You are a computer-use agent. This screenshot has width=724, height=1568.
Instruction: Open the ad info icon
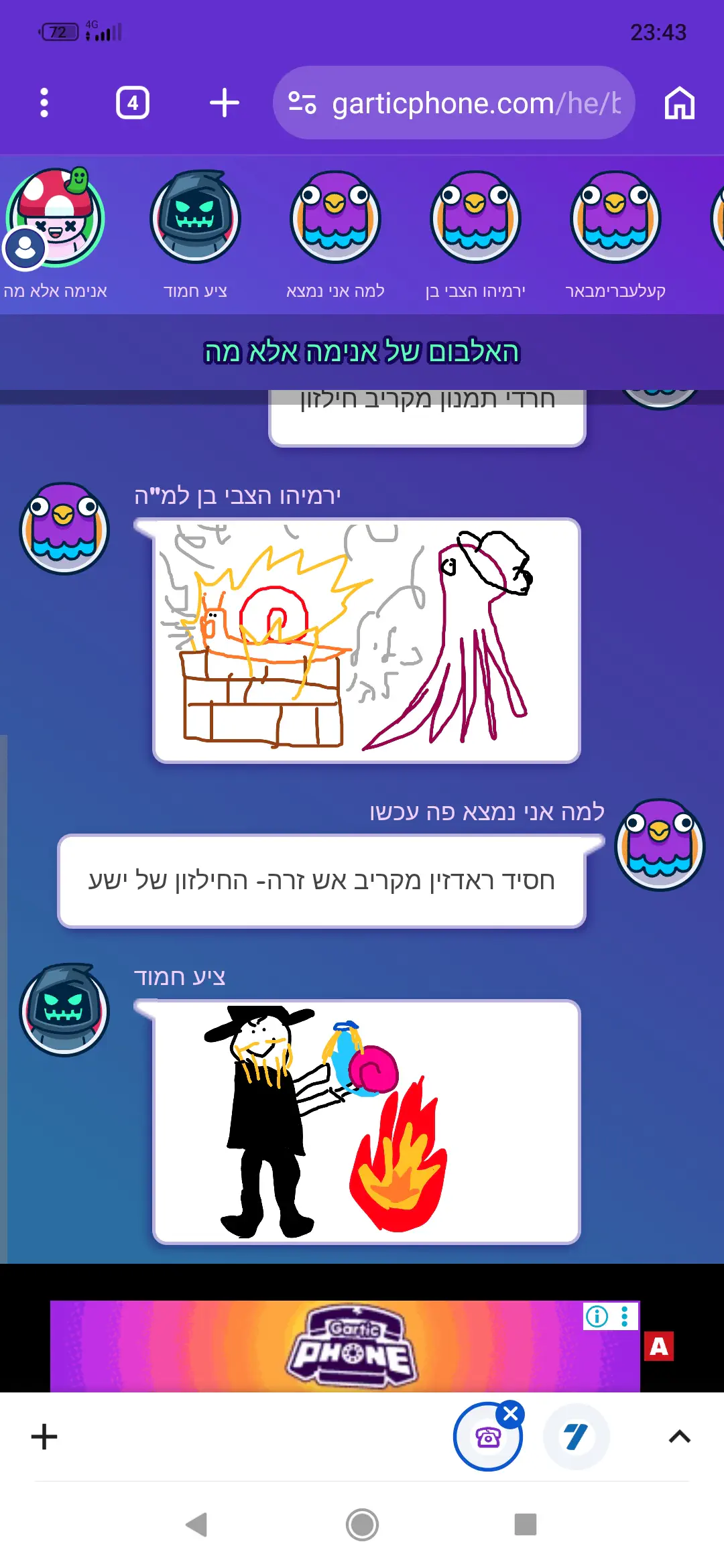[597, 1317]
